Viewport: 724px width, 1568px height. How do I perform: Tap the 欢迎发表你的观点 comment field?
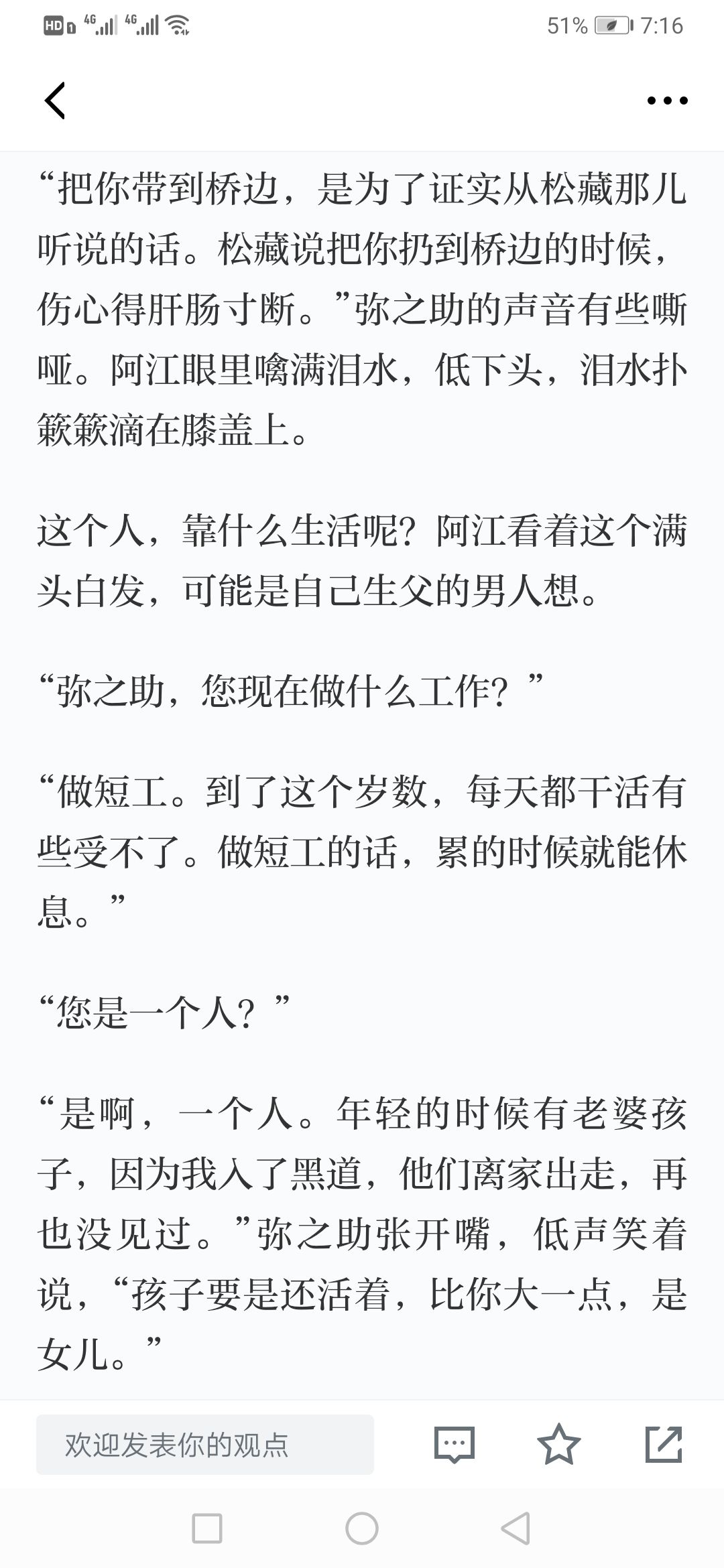point(205,1445)
